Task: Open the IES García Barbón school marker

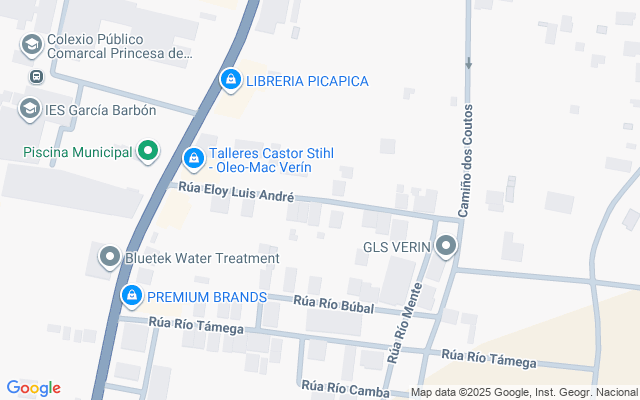Action: 30,108
